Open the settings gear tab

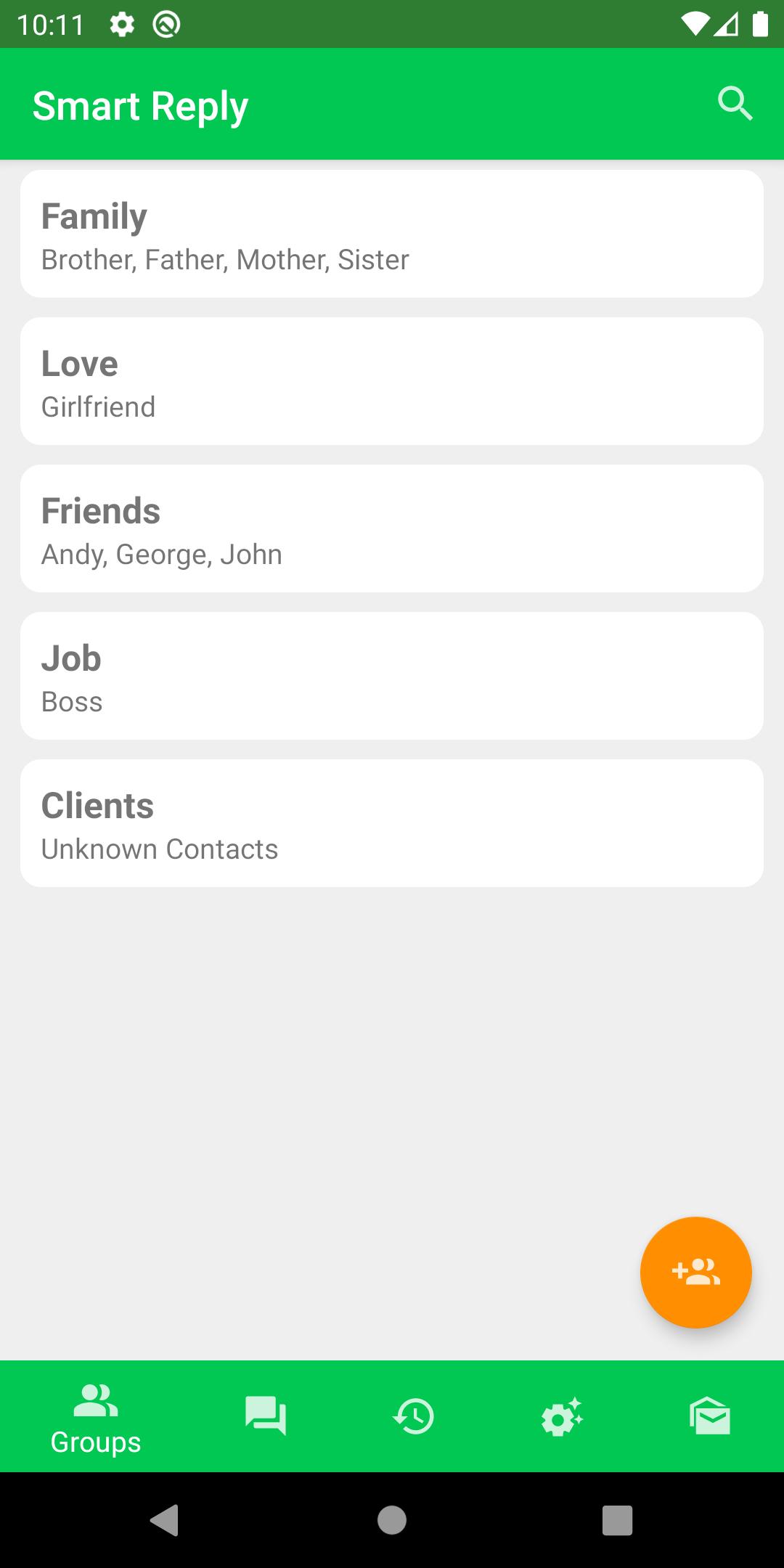562,1416
